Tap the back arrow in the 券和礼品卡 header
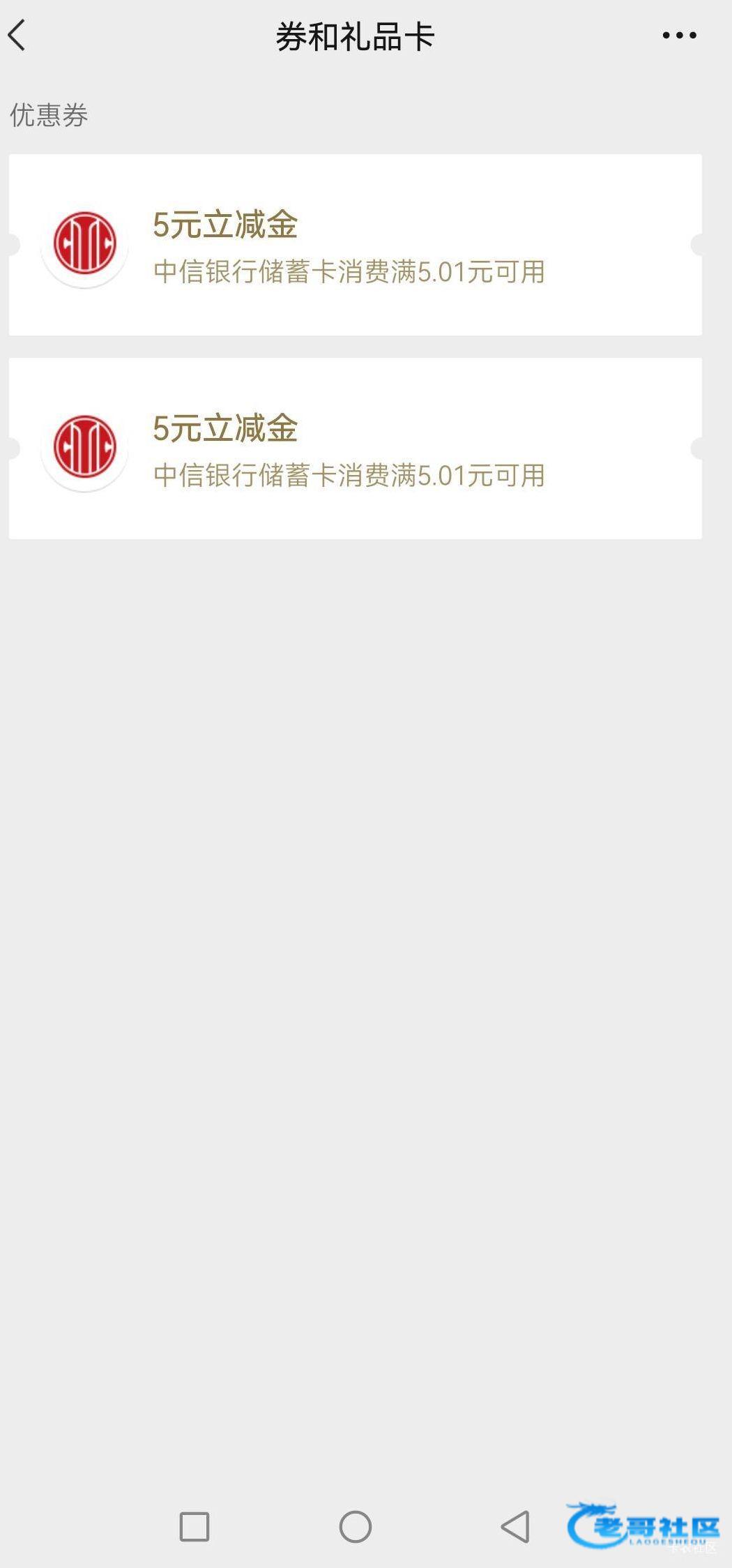Viewport: 732px width, 1568px height. pos(17,36)
